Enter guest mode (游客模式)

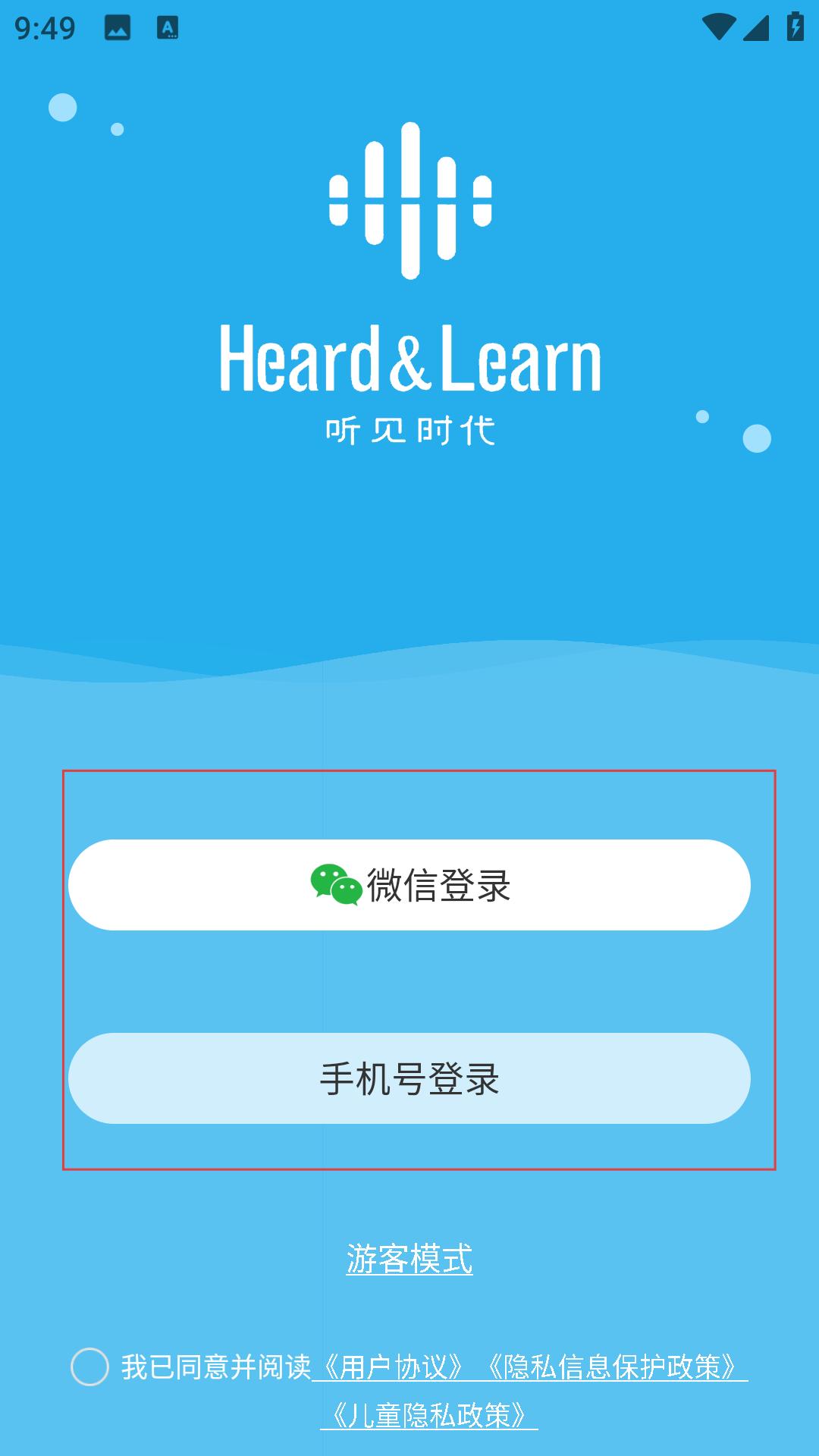409,1259
